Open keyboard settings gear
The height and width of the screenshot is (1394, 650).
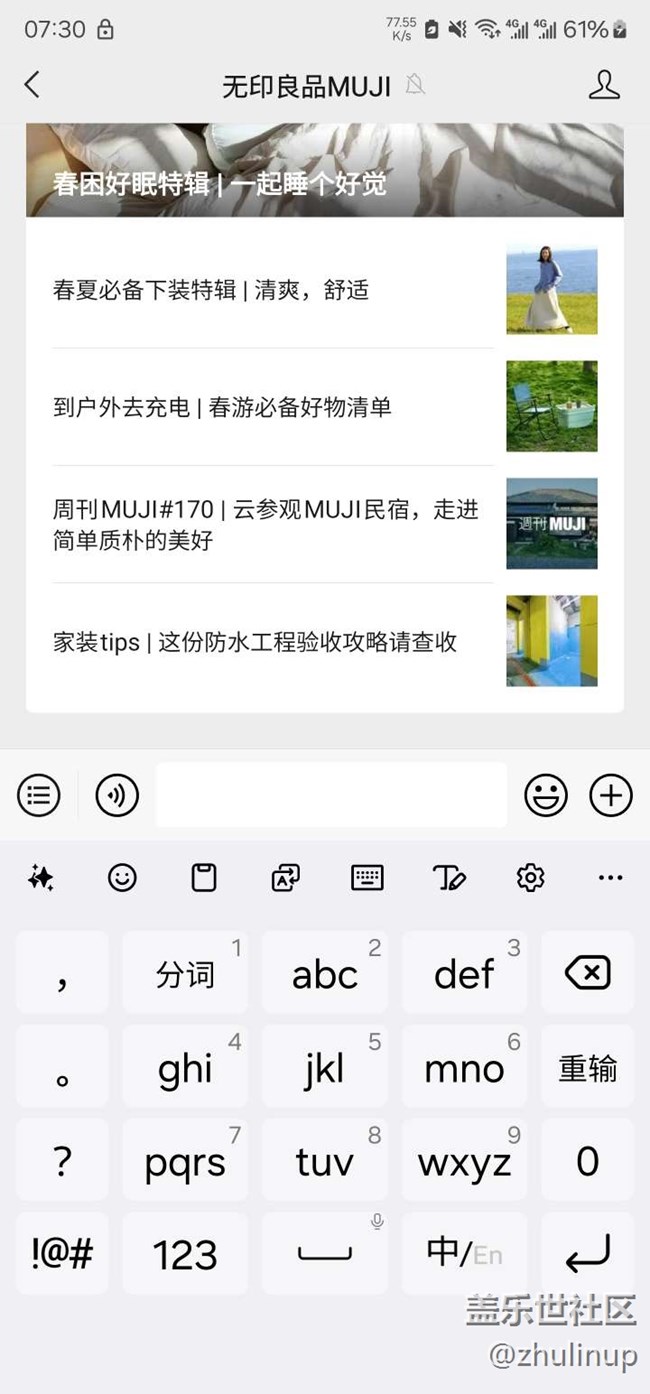point(530,878)
